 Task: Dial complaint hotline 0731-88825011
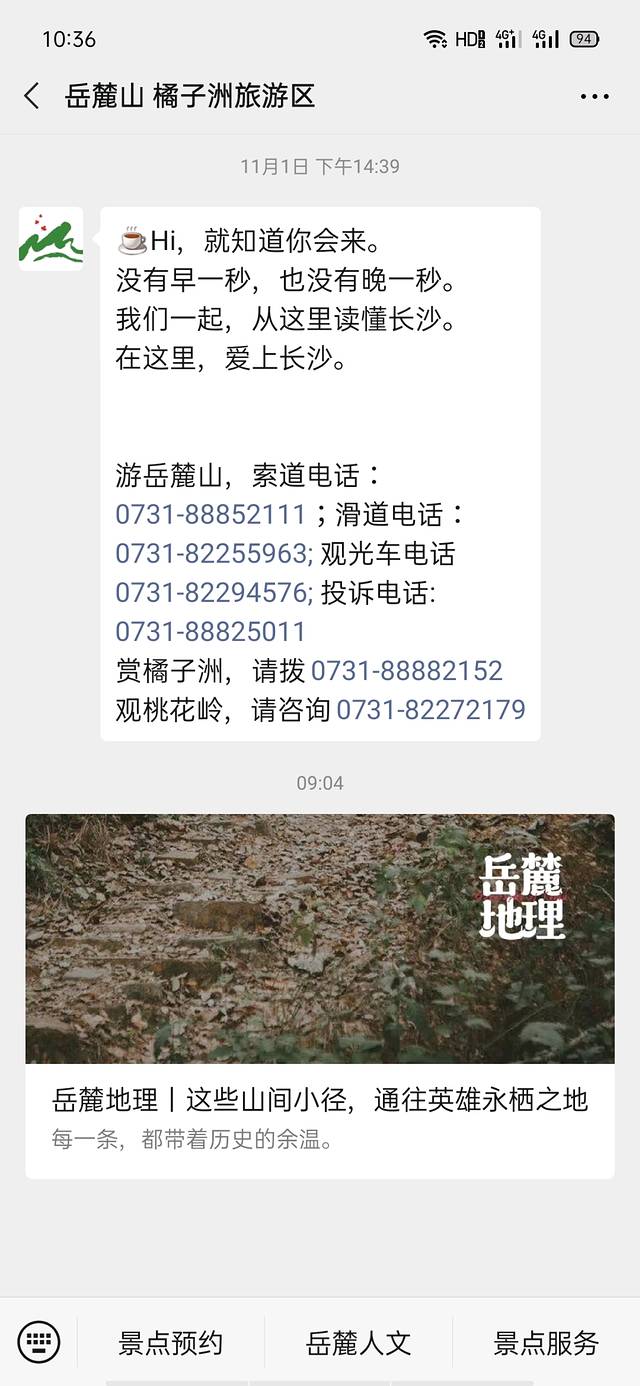[210, 632]
